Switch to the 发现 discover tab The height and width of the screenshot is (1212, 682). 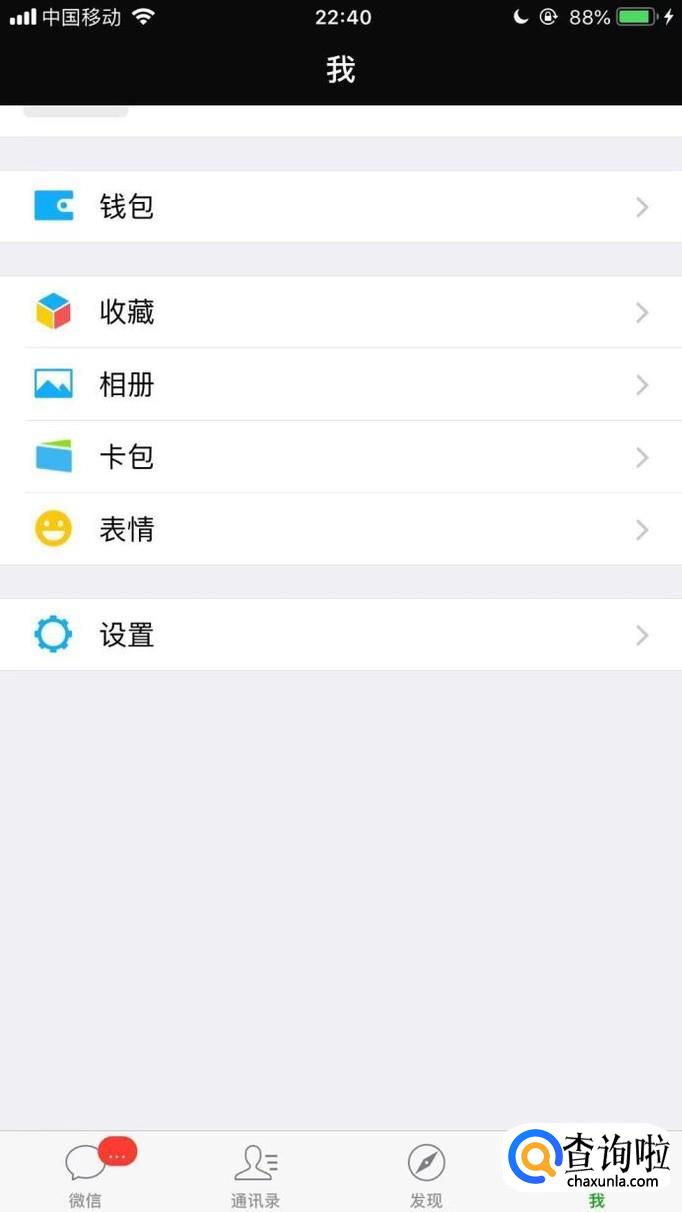pyautogui.click(x=426, y=1173)
